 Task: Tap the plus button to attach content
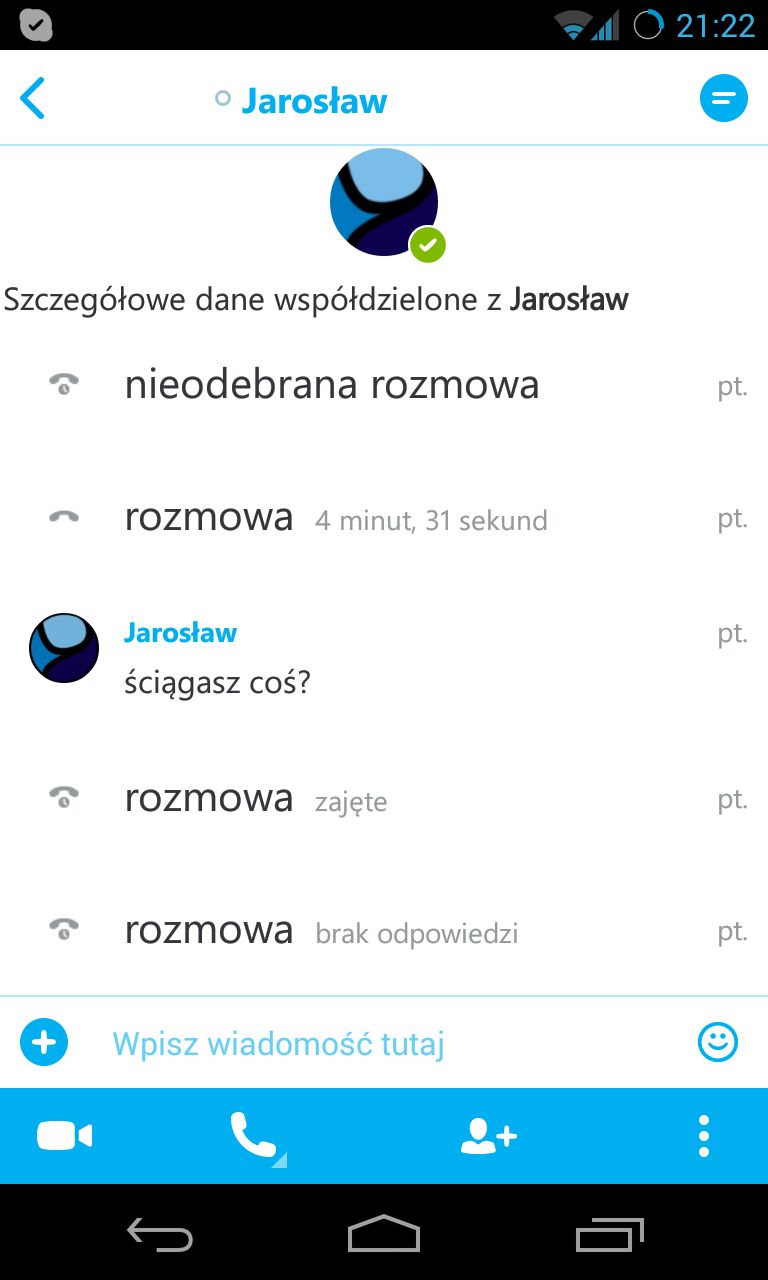[44, 1043]
